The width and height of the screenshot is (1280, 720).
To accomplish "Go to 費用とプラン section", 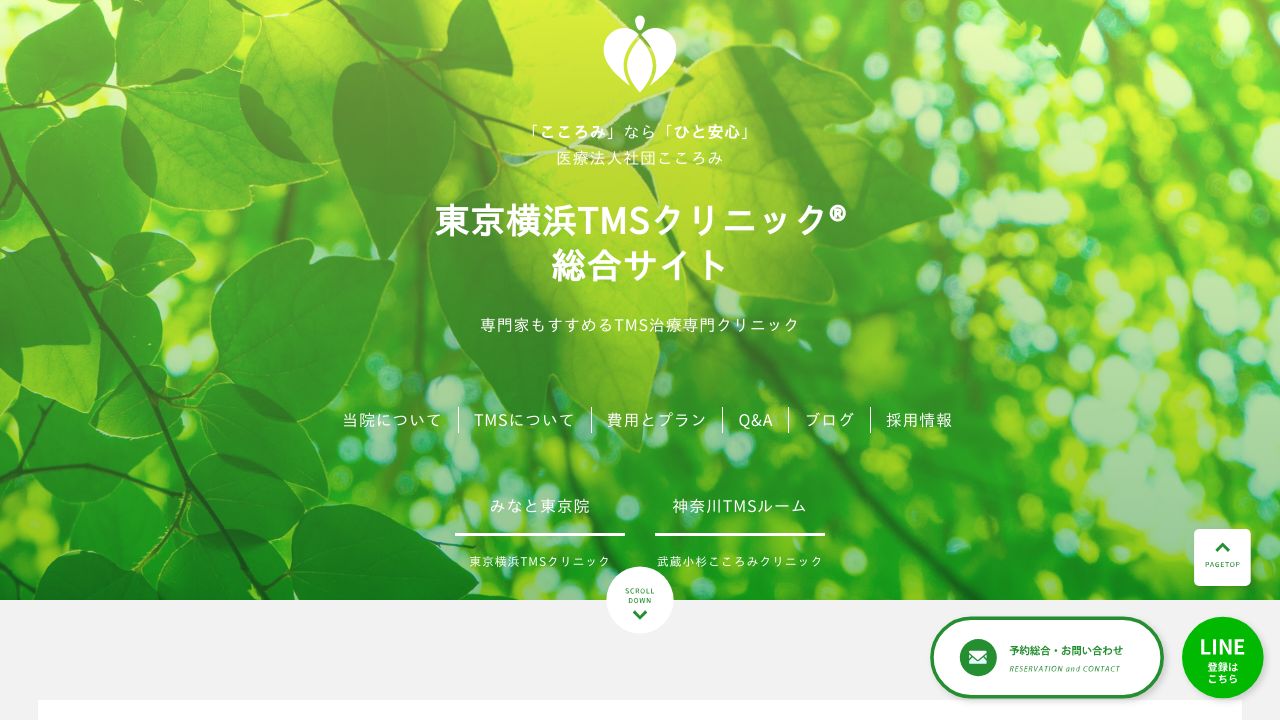I will click(x=656, y=420).
